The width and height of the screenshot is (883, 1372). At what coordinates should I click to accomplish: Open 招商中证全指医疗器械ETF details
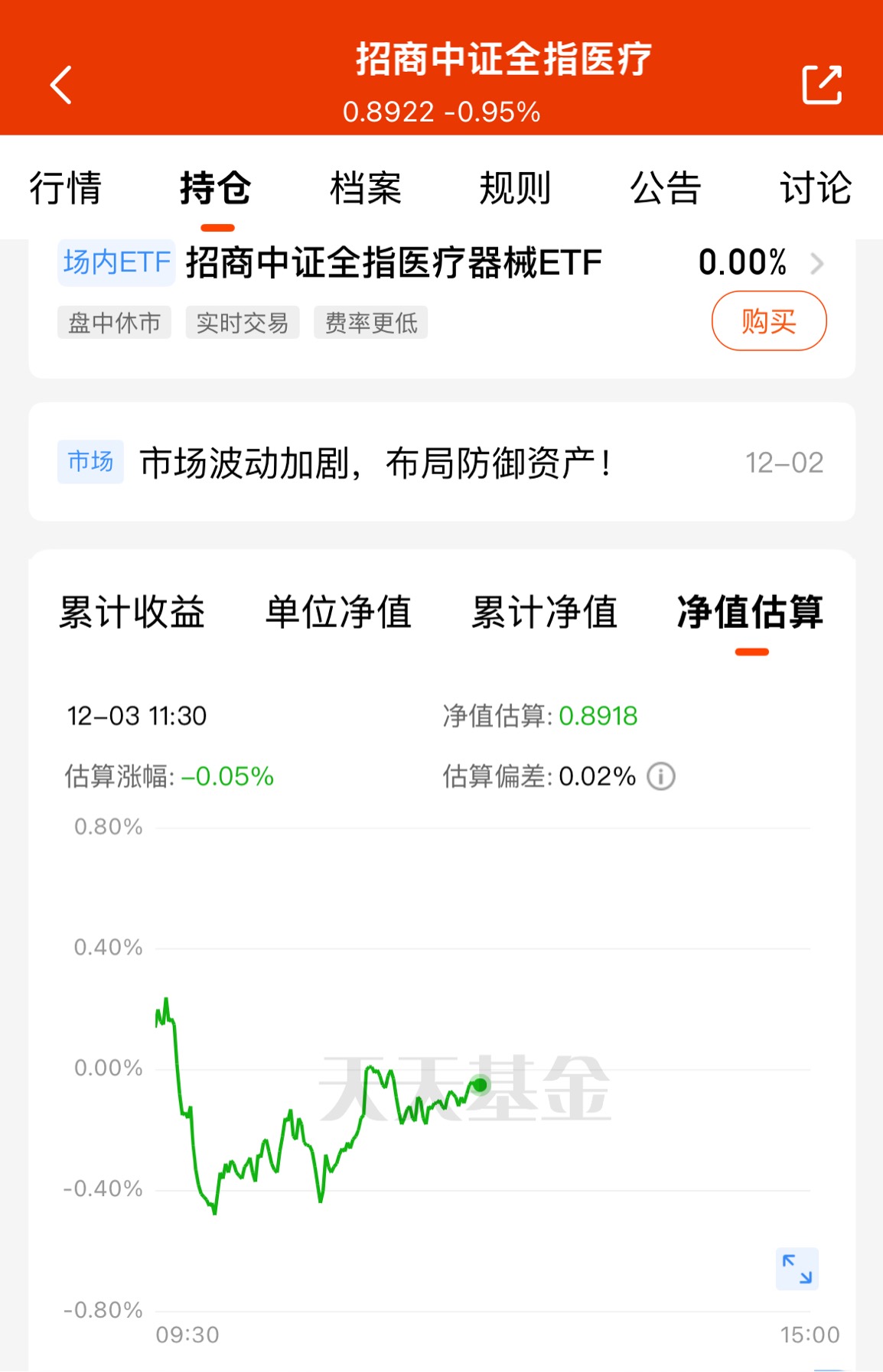pos(394,263)
